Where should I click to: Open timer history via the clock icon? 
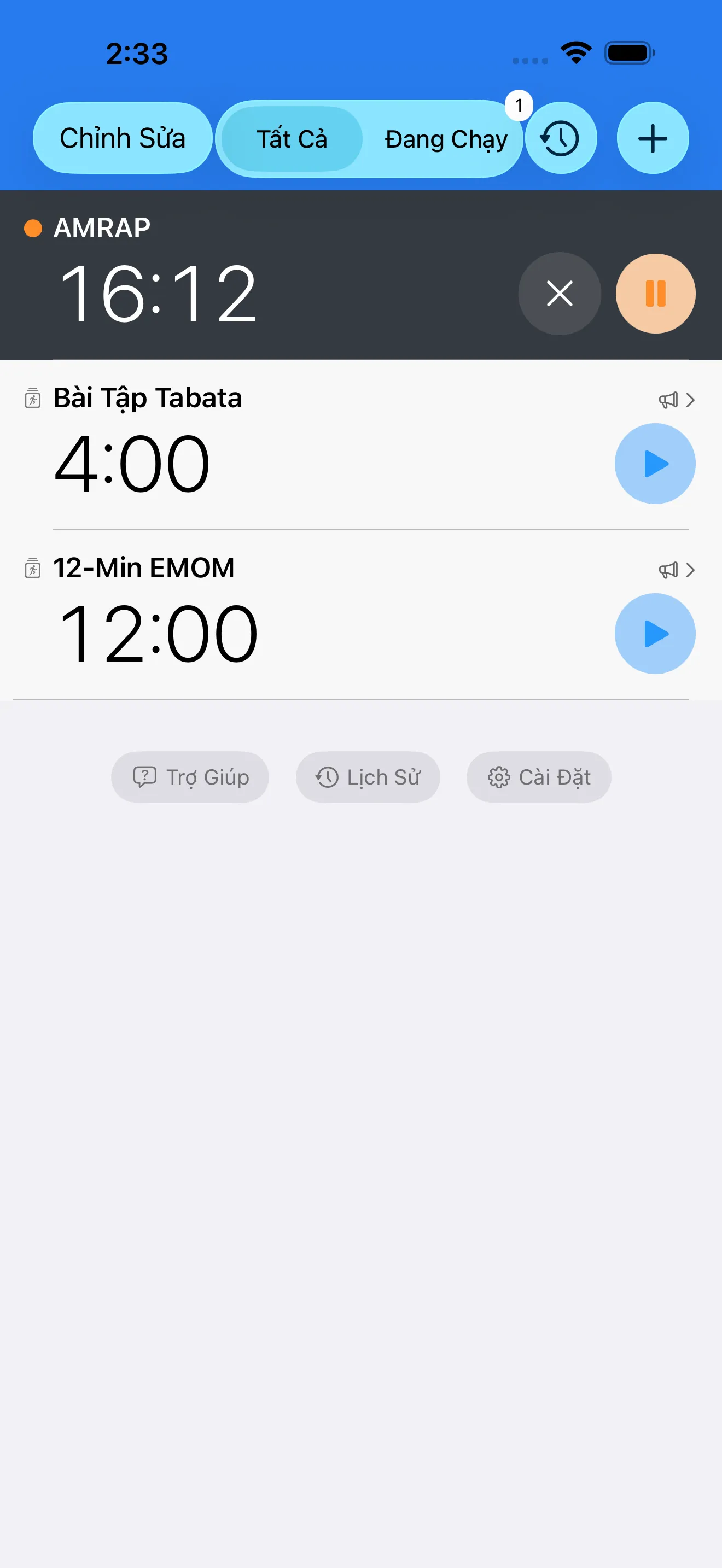point(561,138)
